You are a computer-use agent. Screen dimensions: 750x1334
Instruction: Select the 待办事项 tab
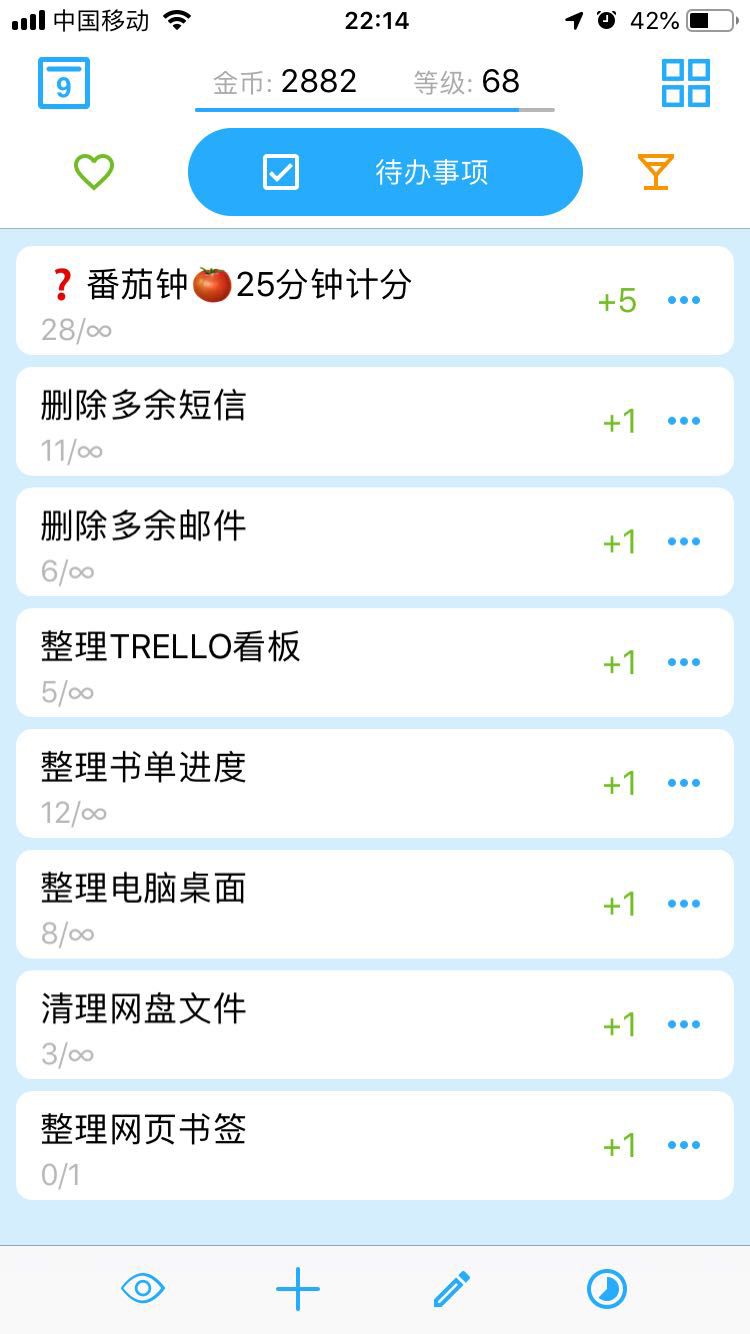385,172
